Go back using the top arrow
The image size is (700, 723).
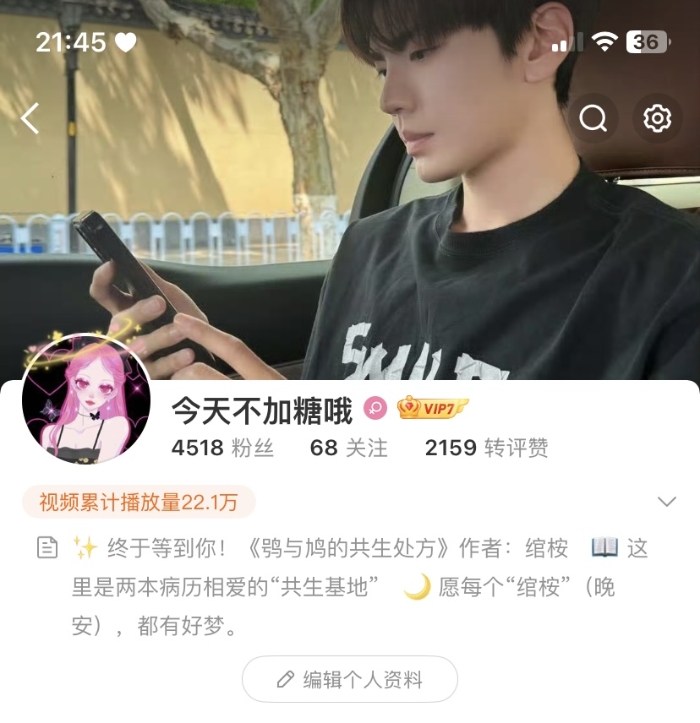coord(30,119)
